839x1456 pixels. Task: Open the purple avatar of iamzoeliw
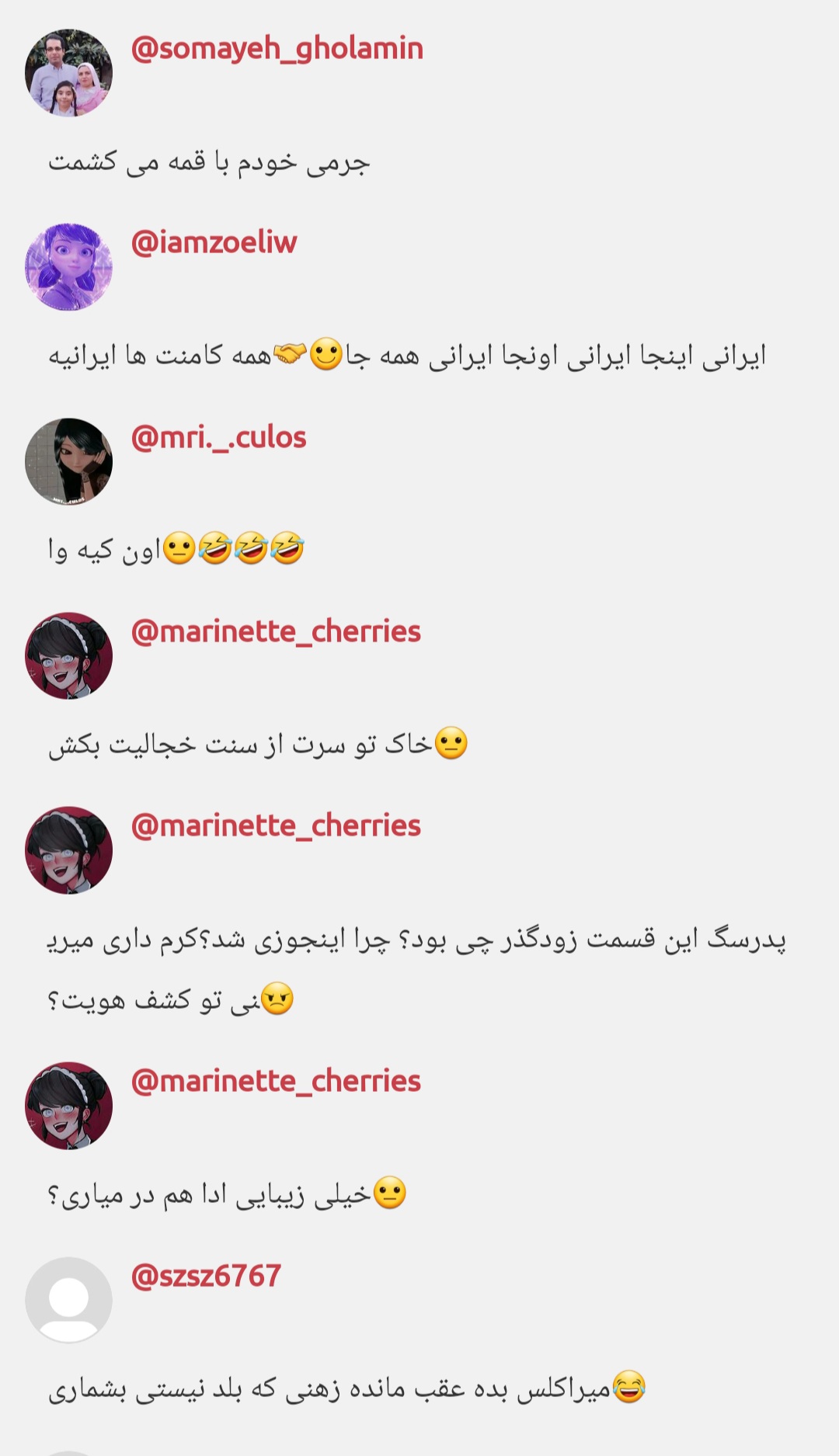point(68,267)
